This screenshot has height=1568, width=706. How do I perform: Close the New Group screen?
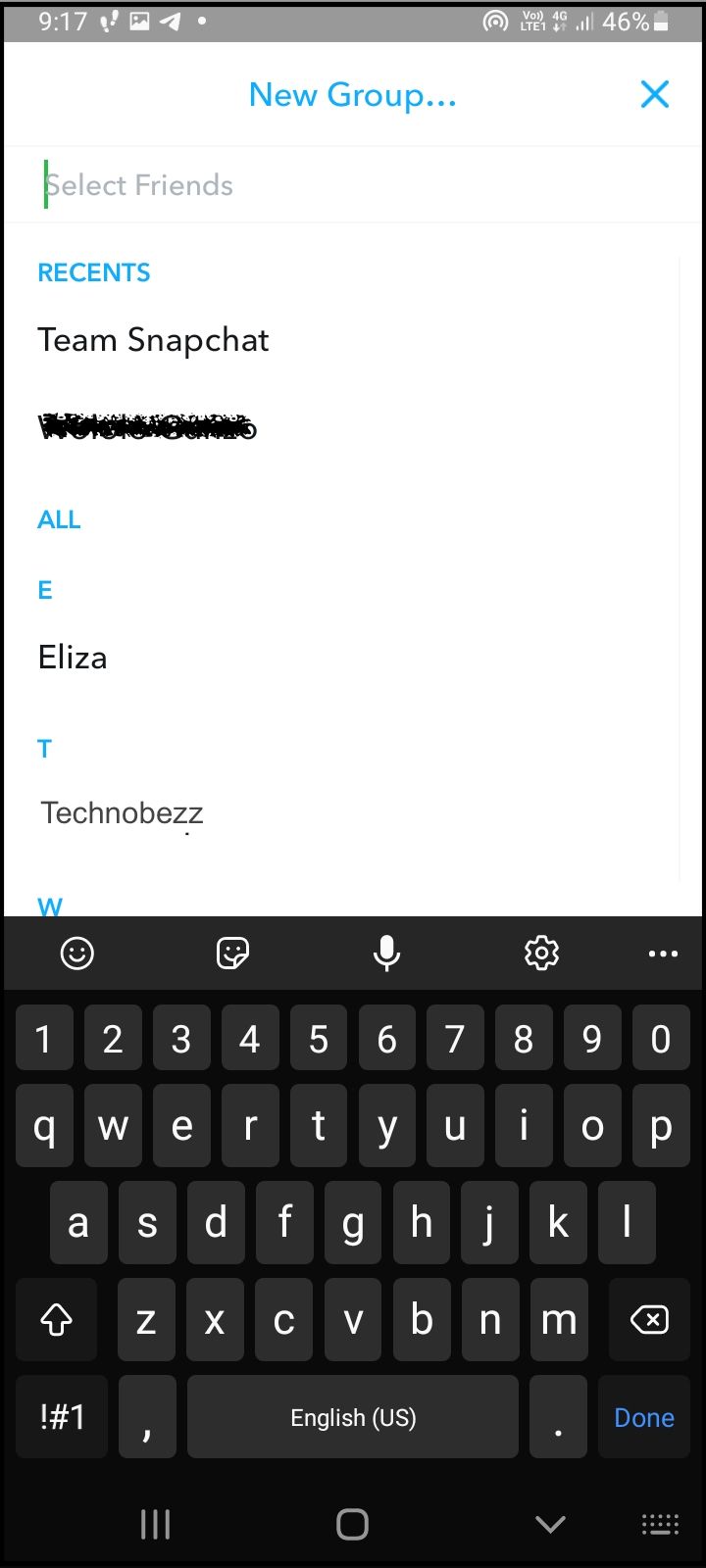(x=654, y=94)
